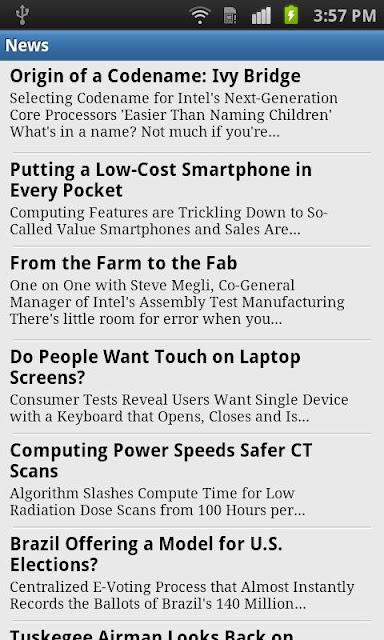This screenshot has height=640, width=384.
Task: Read the From the Farm to the Fab story
Action: (x=192, y=293)
